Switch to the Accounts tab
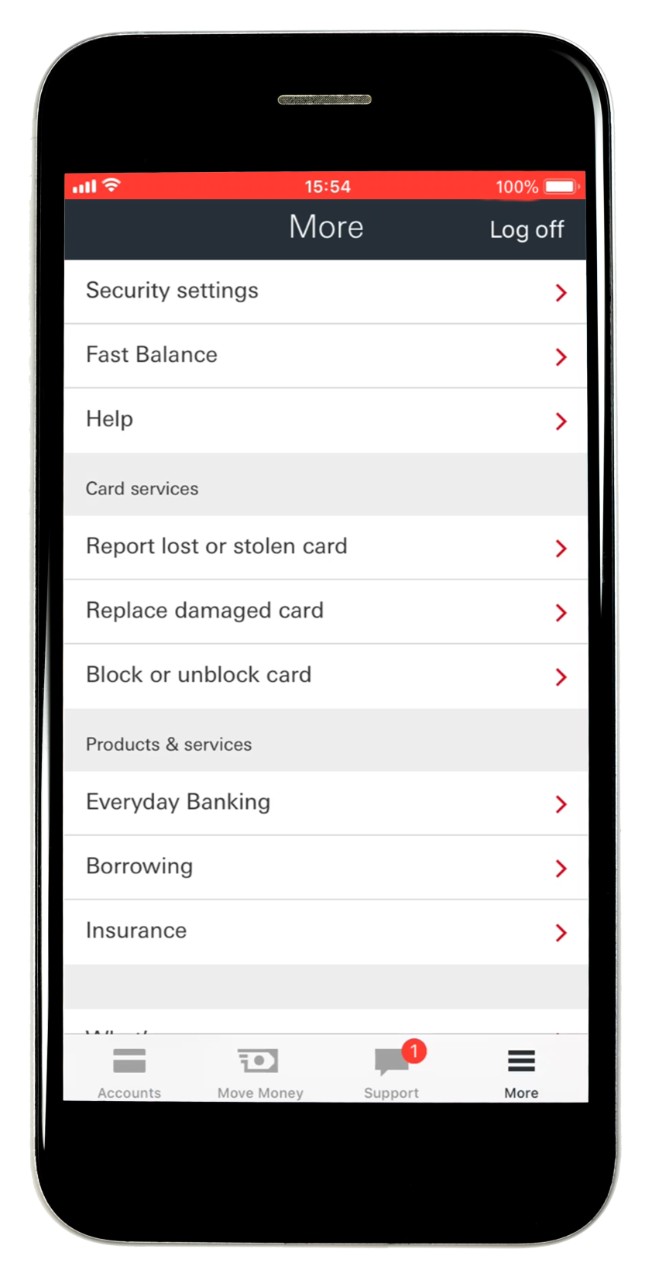The image size is (652, 1280). (x=129, y=1071)
